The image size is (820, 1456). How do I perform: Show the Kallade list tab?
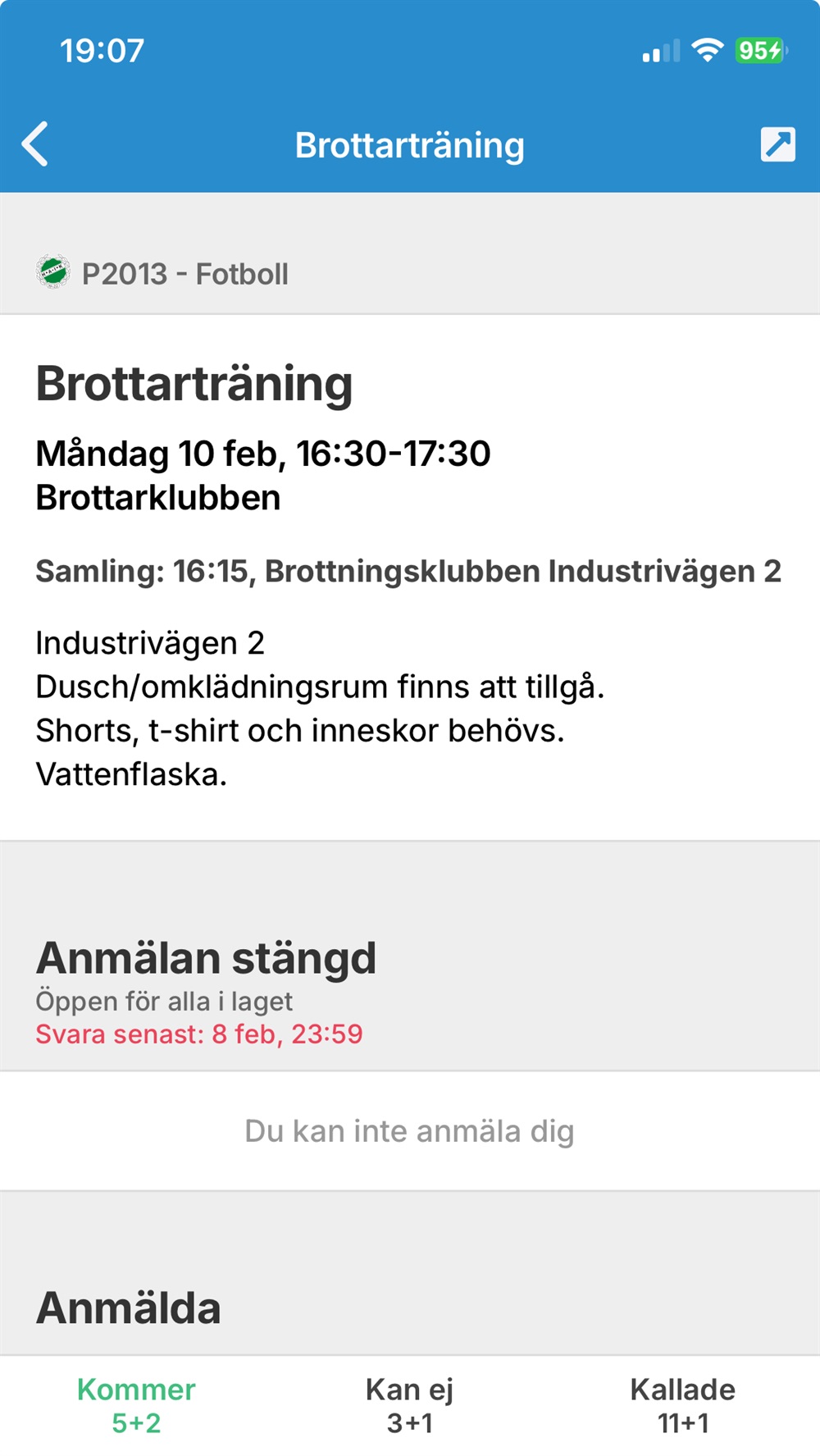[x=682, y=1405]
